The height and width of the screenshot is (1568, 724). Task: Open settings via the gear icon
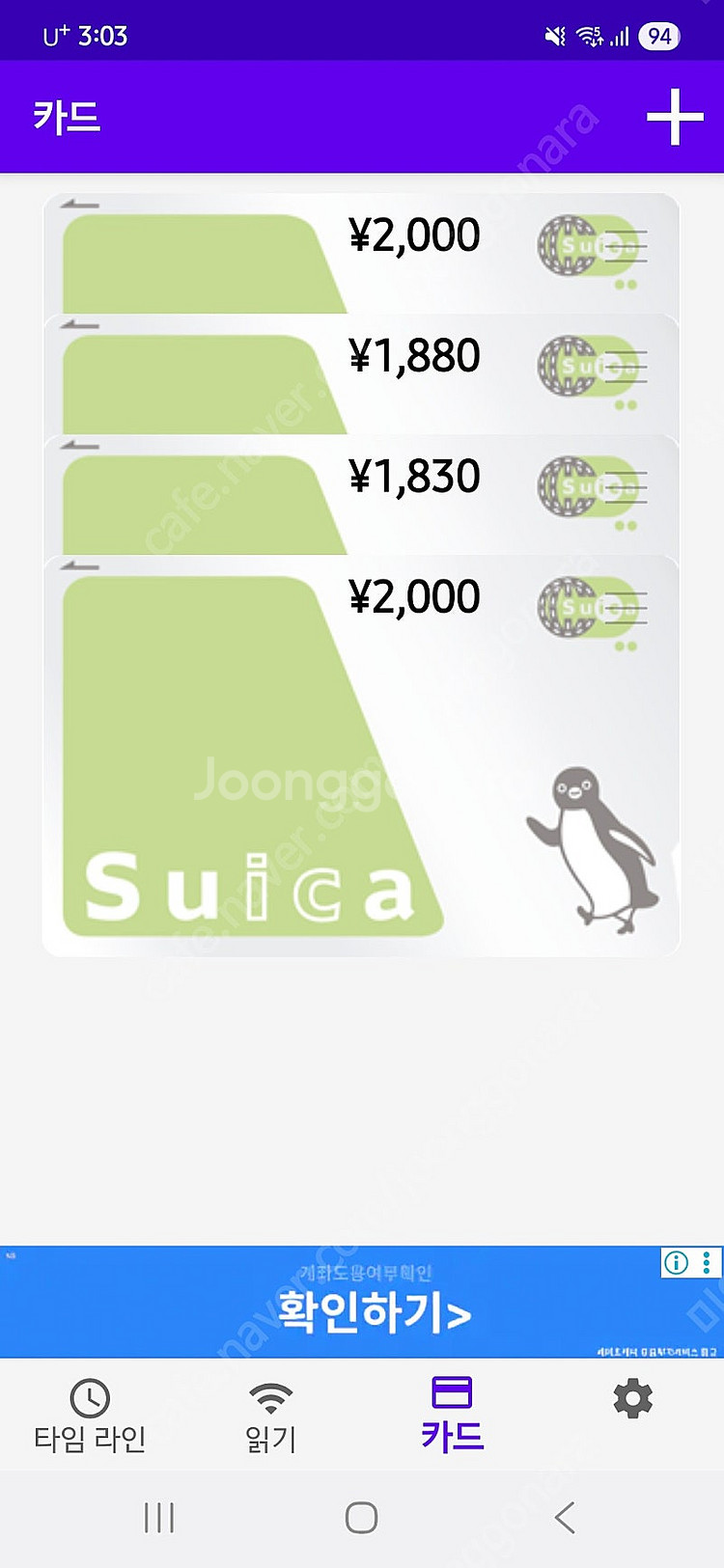click(632, 1399)
